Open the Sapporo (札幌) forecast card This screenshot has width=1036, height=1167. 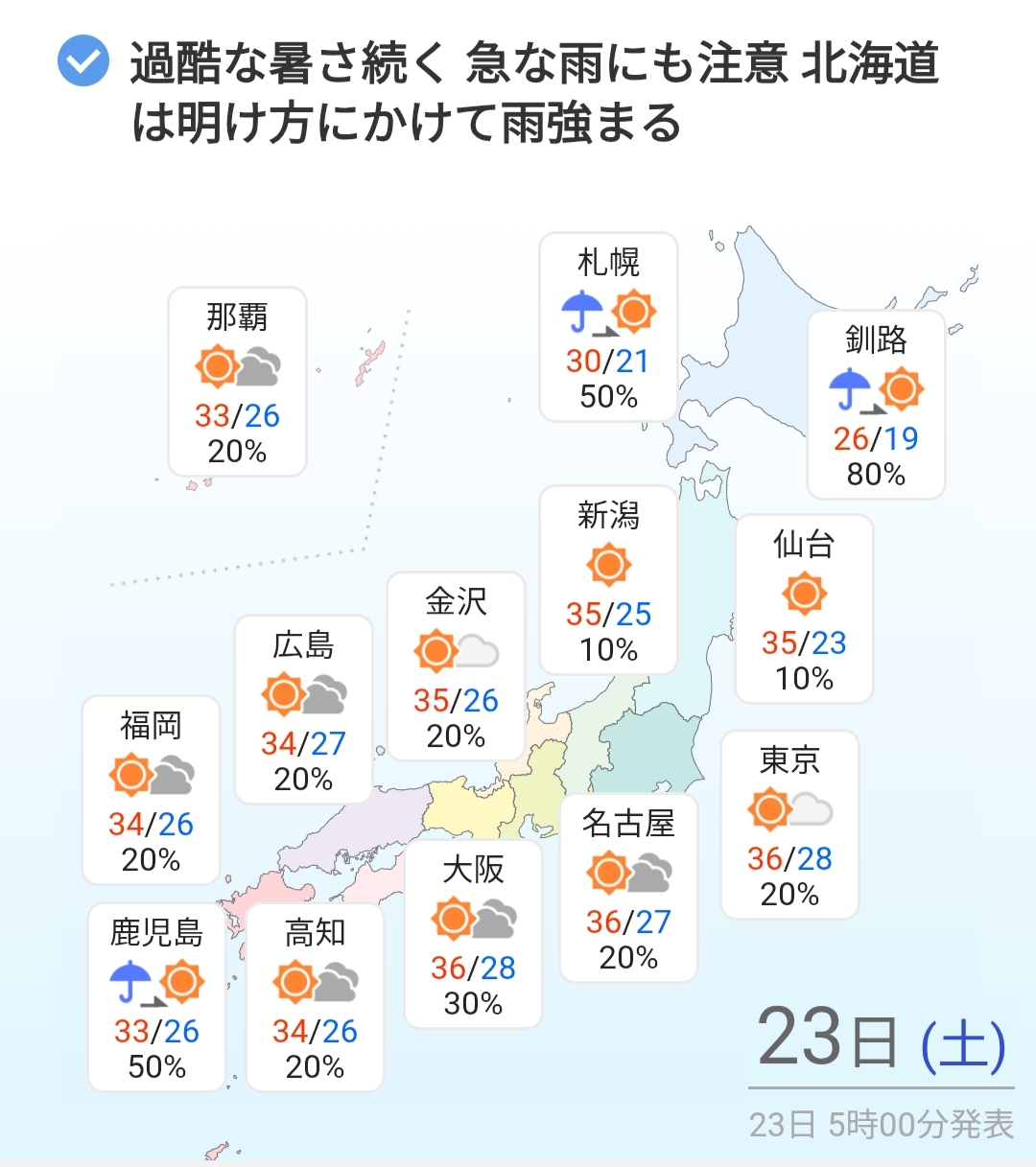coord(608,328)
